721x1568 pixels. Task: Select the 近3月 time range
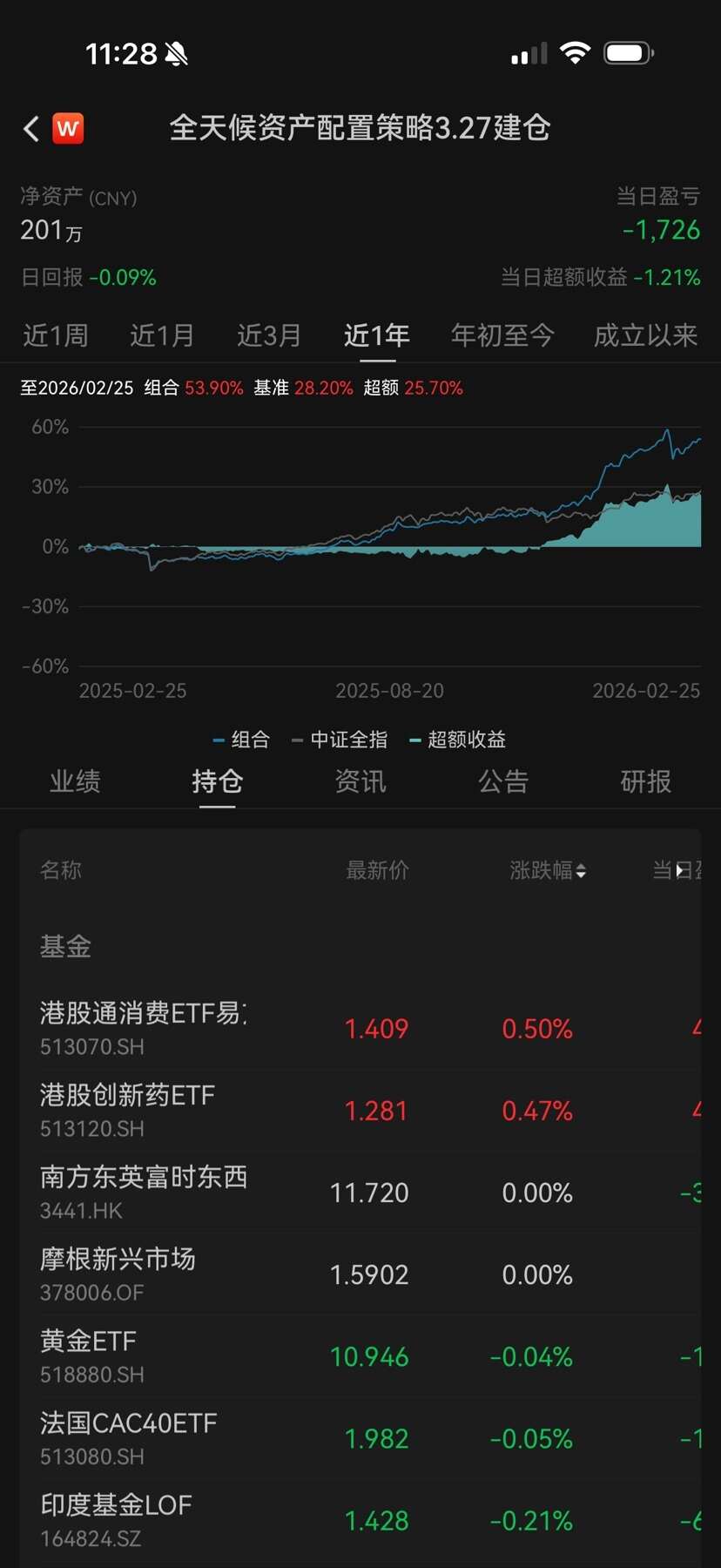pos(269,335)
